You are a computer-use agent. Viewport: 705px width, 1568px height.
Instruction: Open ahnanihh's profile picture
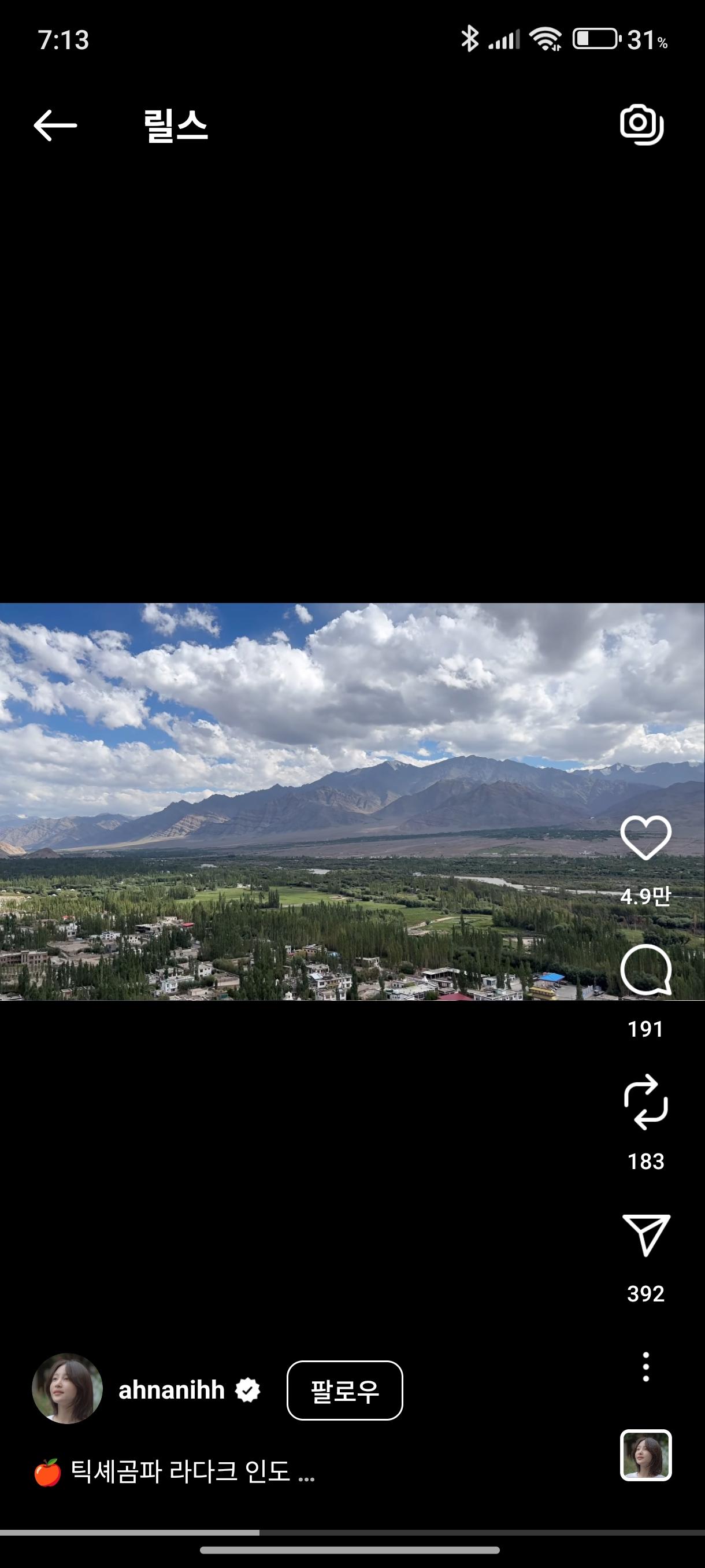67,1389
